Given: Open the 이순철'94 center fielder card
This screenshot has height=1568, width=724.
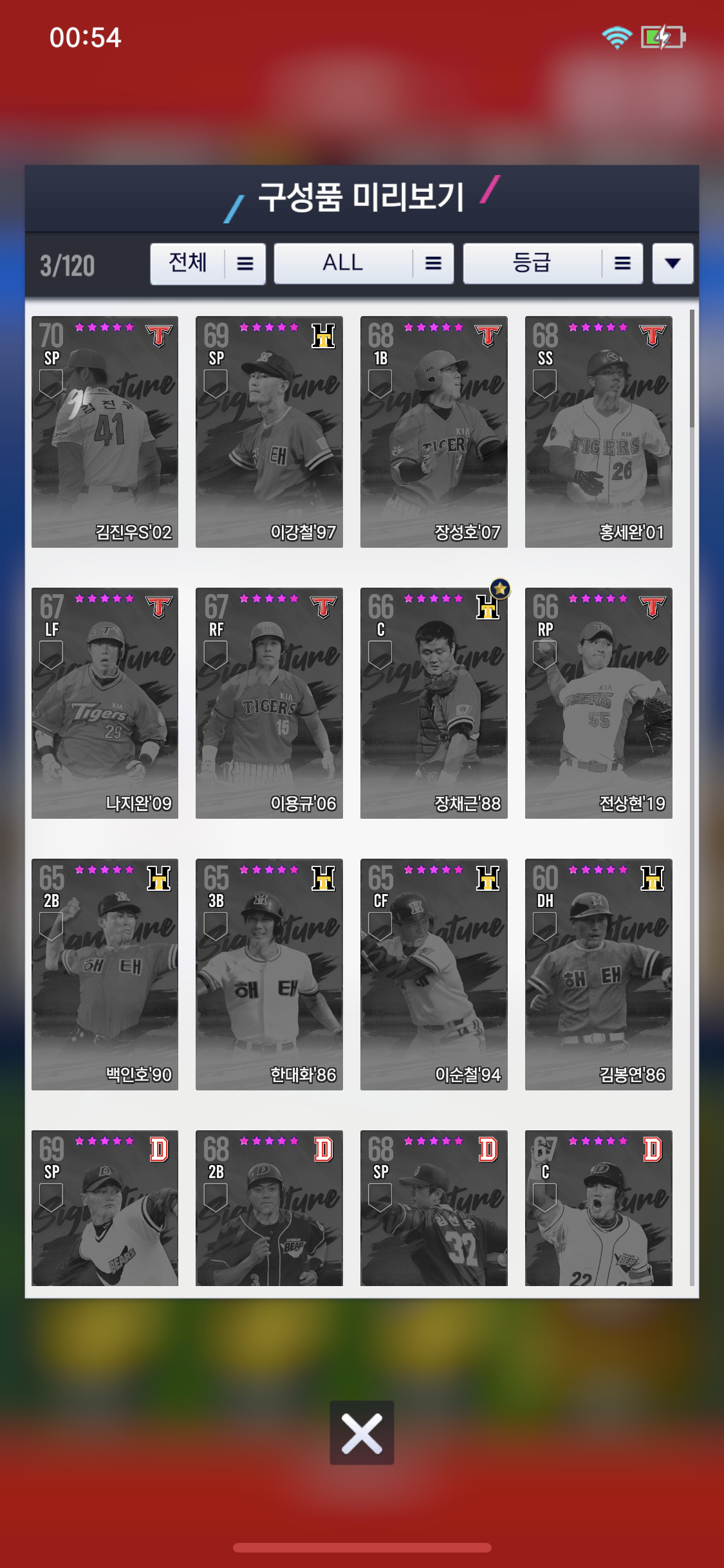Looking at the screenshot, I should [434, 974].
